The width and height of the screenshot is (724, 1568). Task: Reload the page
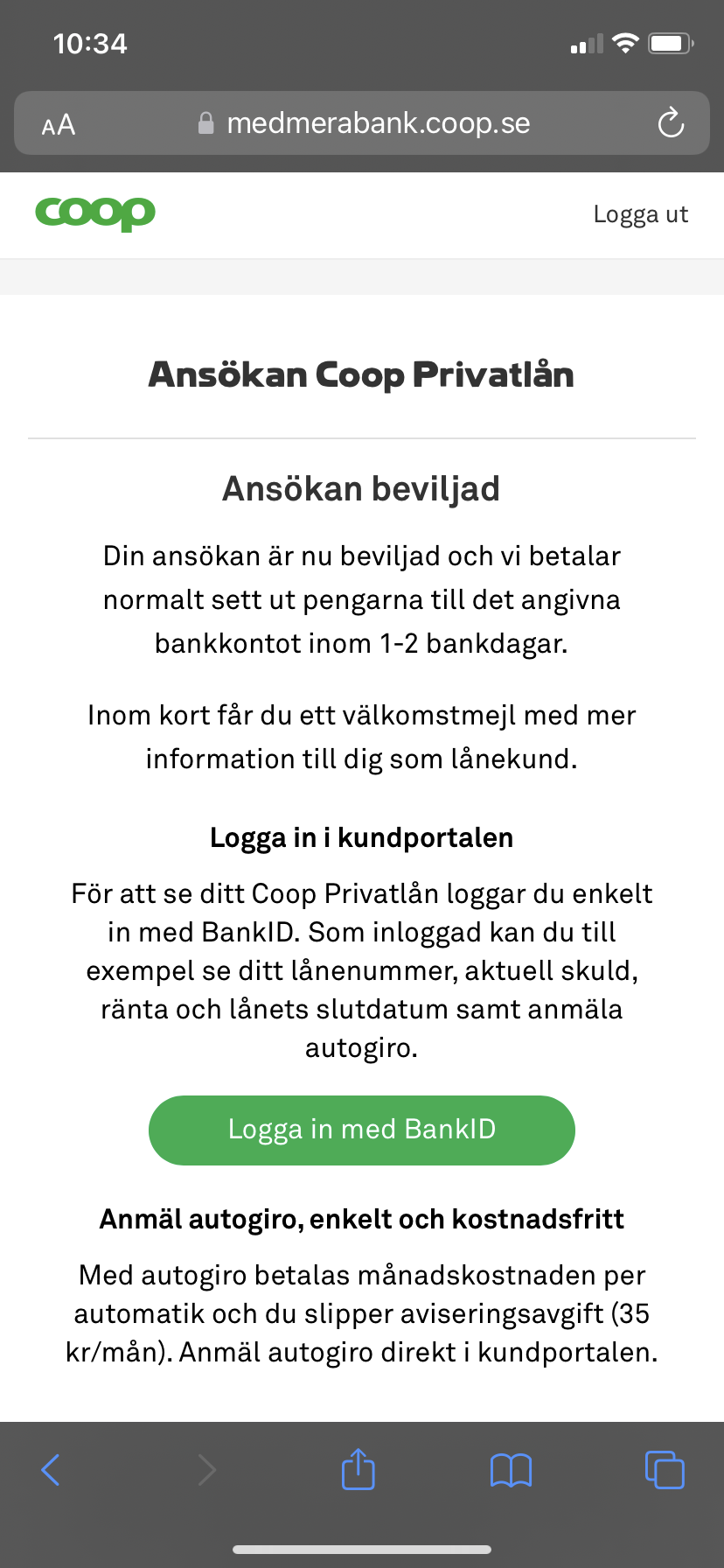coord(671,123)
